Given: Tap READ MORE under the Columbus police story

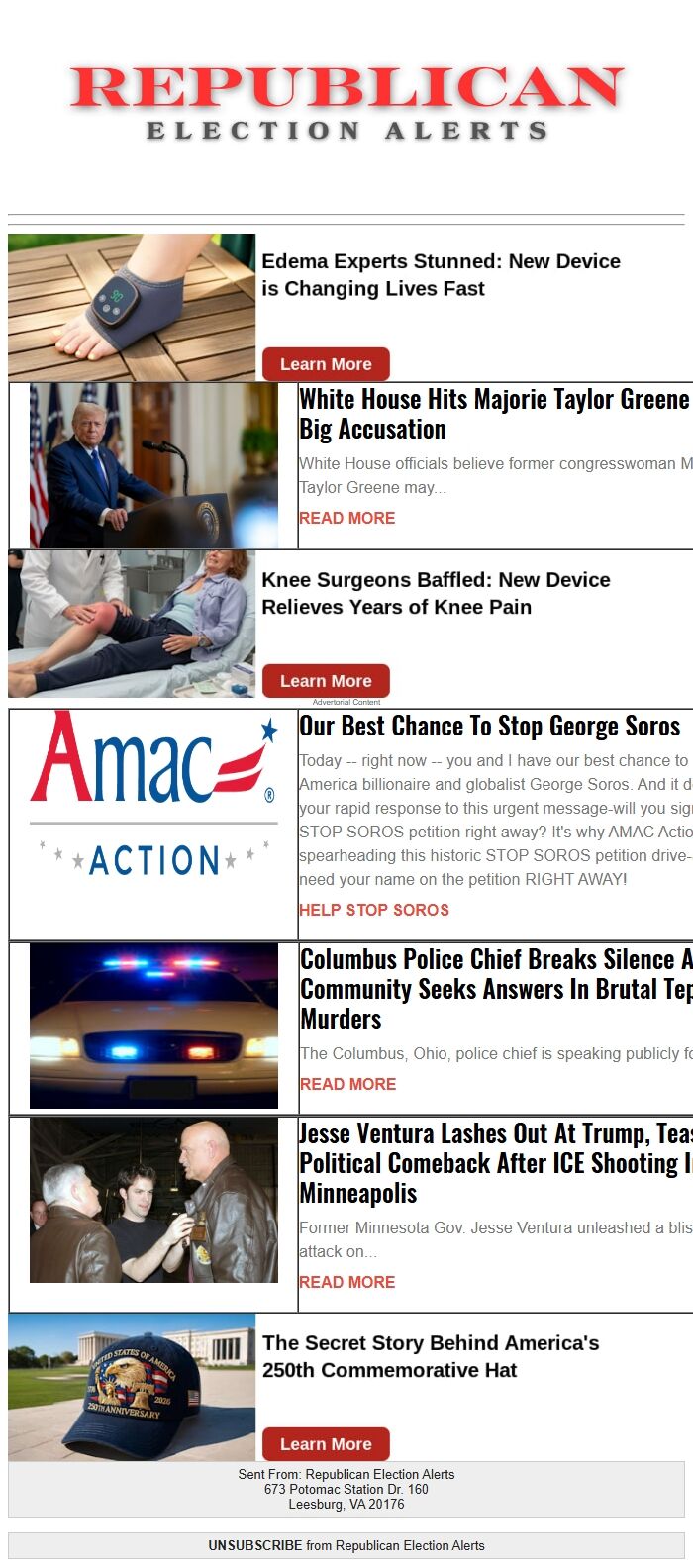Looking at the screenshot, I should tap(347, 1084).
